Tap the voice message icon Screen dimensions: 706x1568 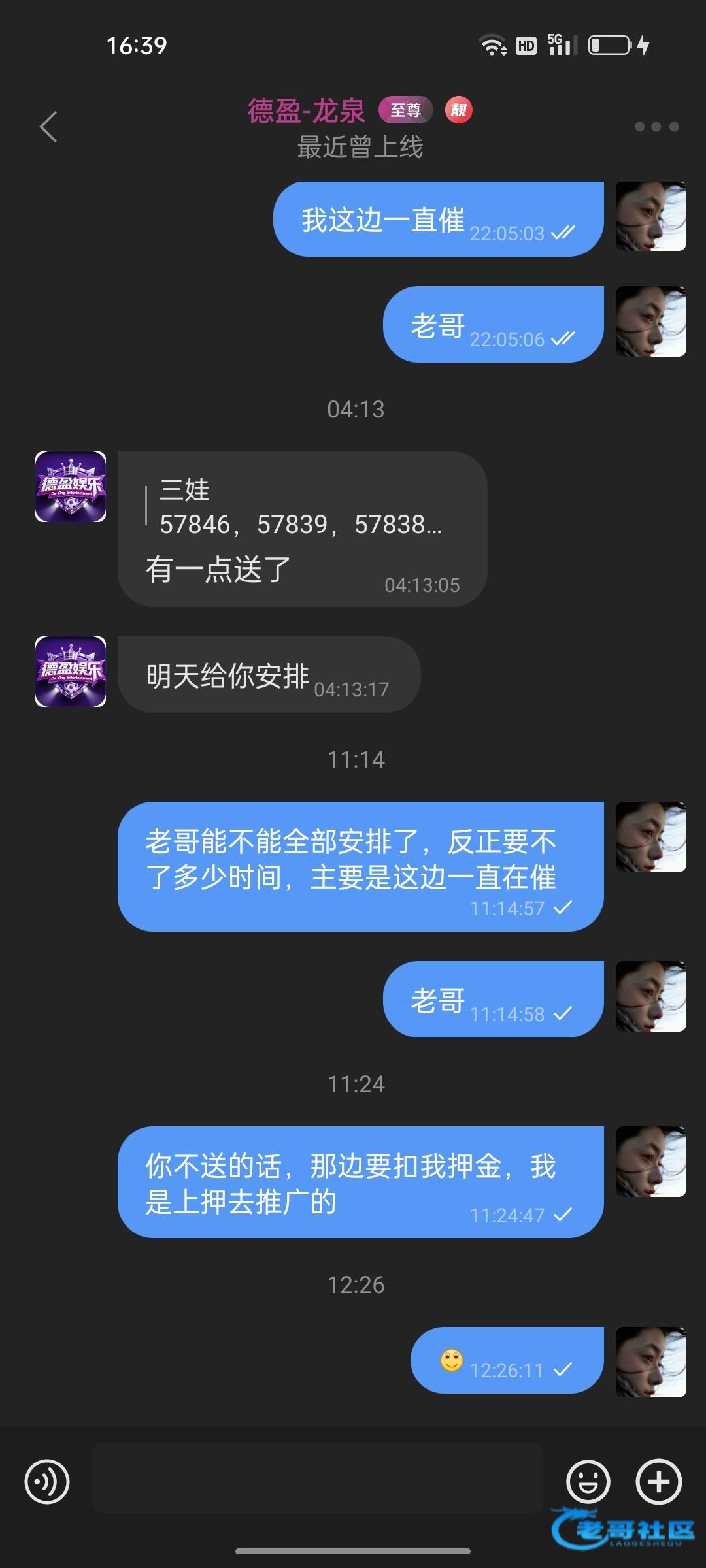click(x=47, y=1481)
